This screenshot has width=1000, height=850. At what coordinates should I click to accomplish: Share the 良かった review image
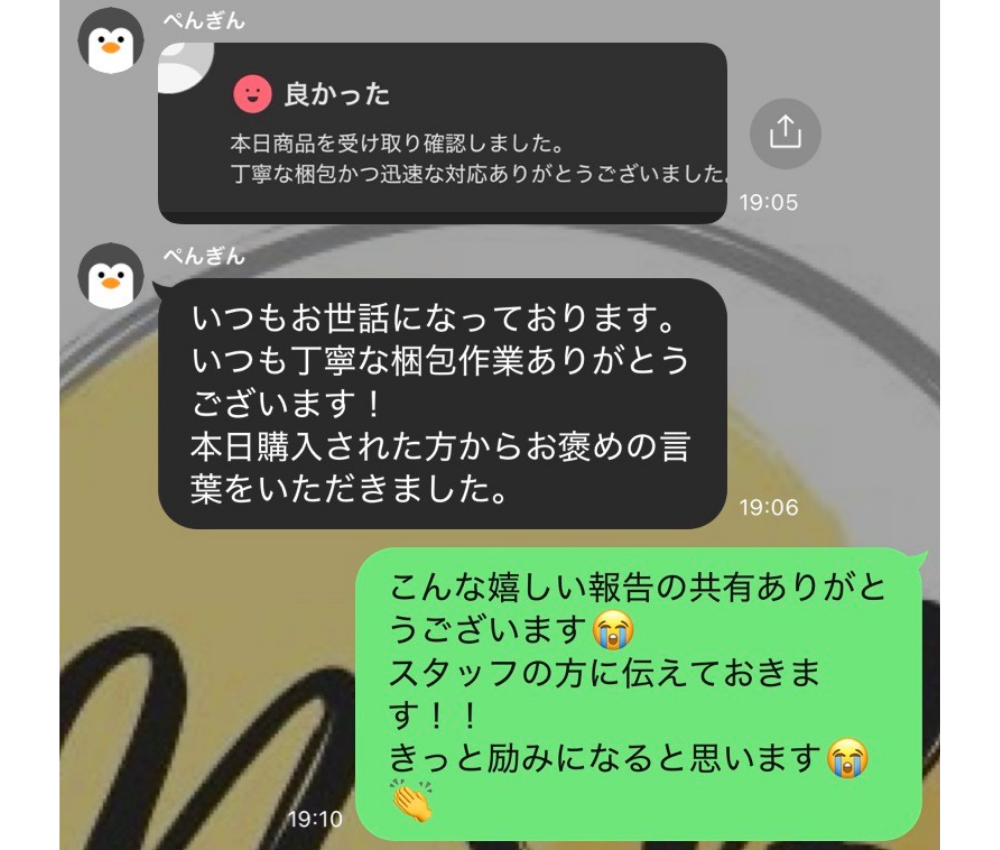pos(786,132)
